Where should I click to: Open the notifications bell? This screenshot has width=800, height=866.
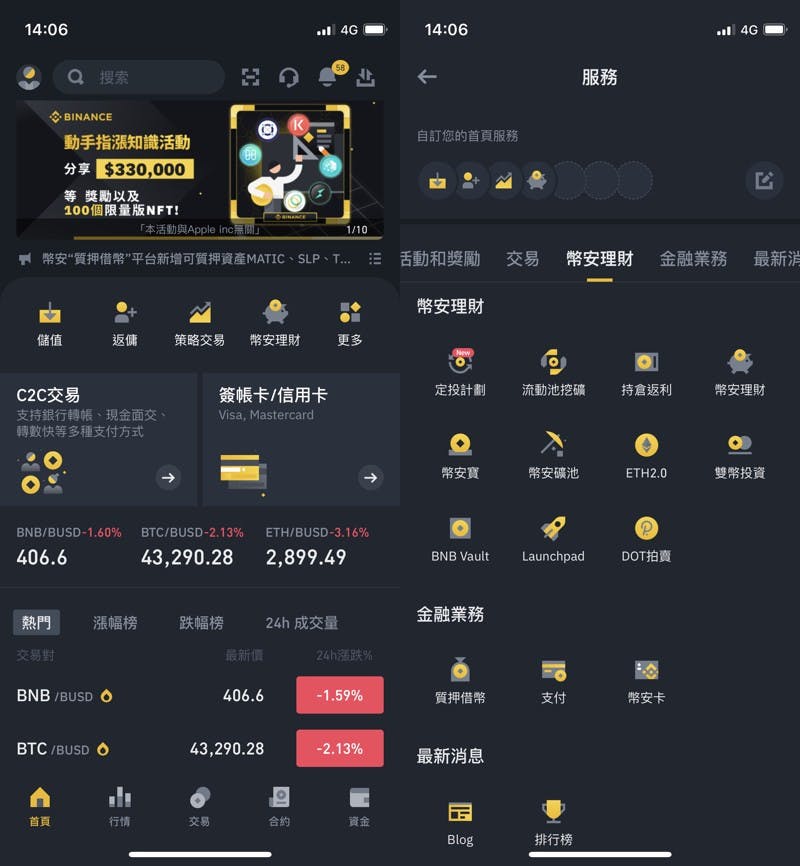[327, 77]
